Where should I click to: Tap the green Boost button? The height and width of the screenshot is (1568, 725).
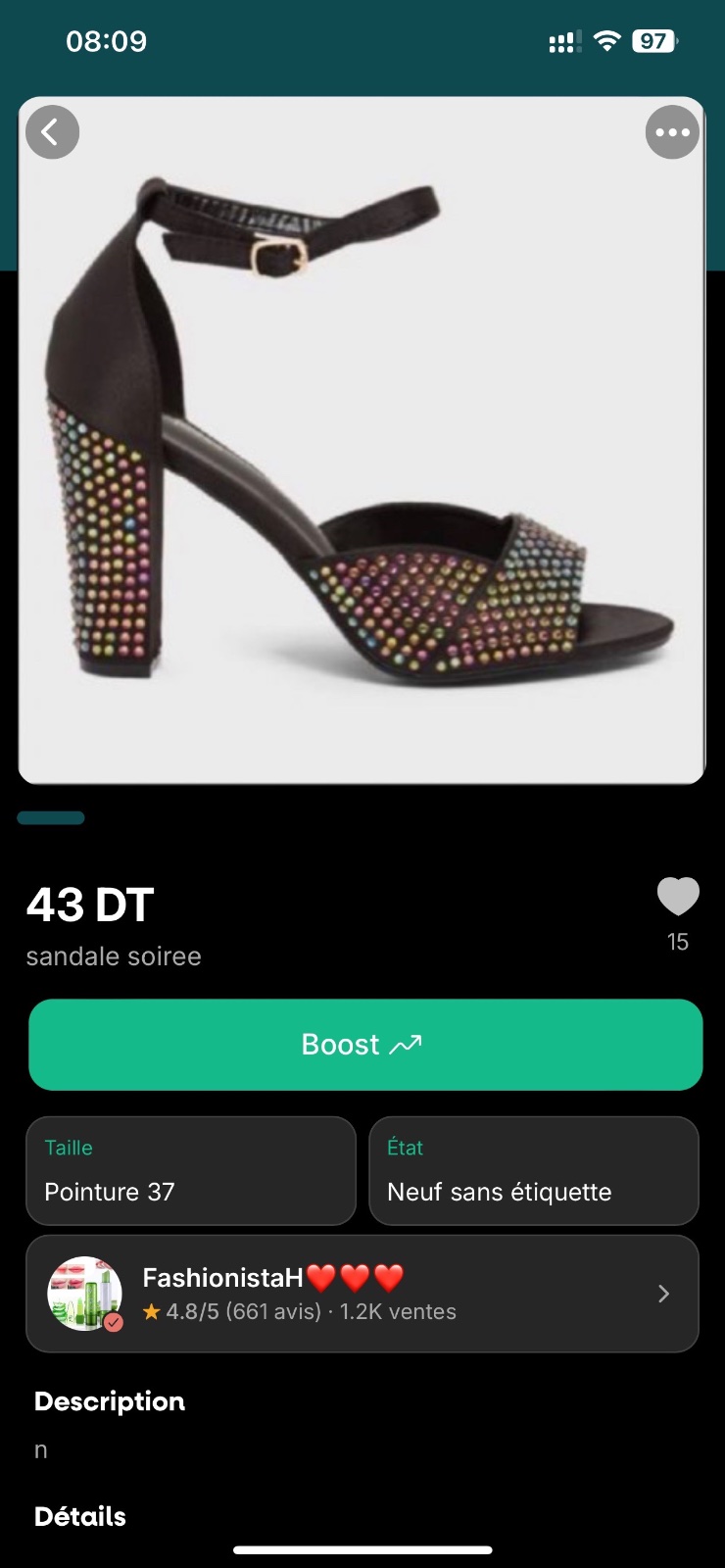[x=365, y=1045]
